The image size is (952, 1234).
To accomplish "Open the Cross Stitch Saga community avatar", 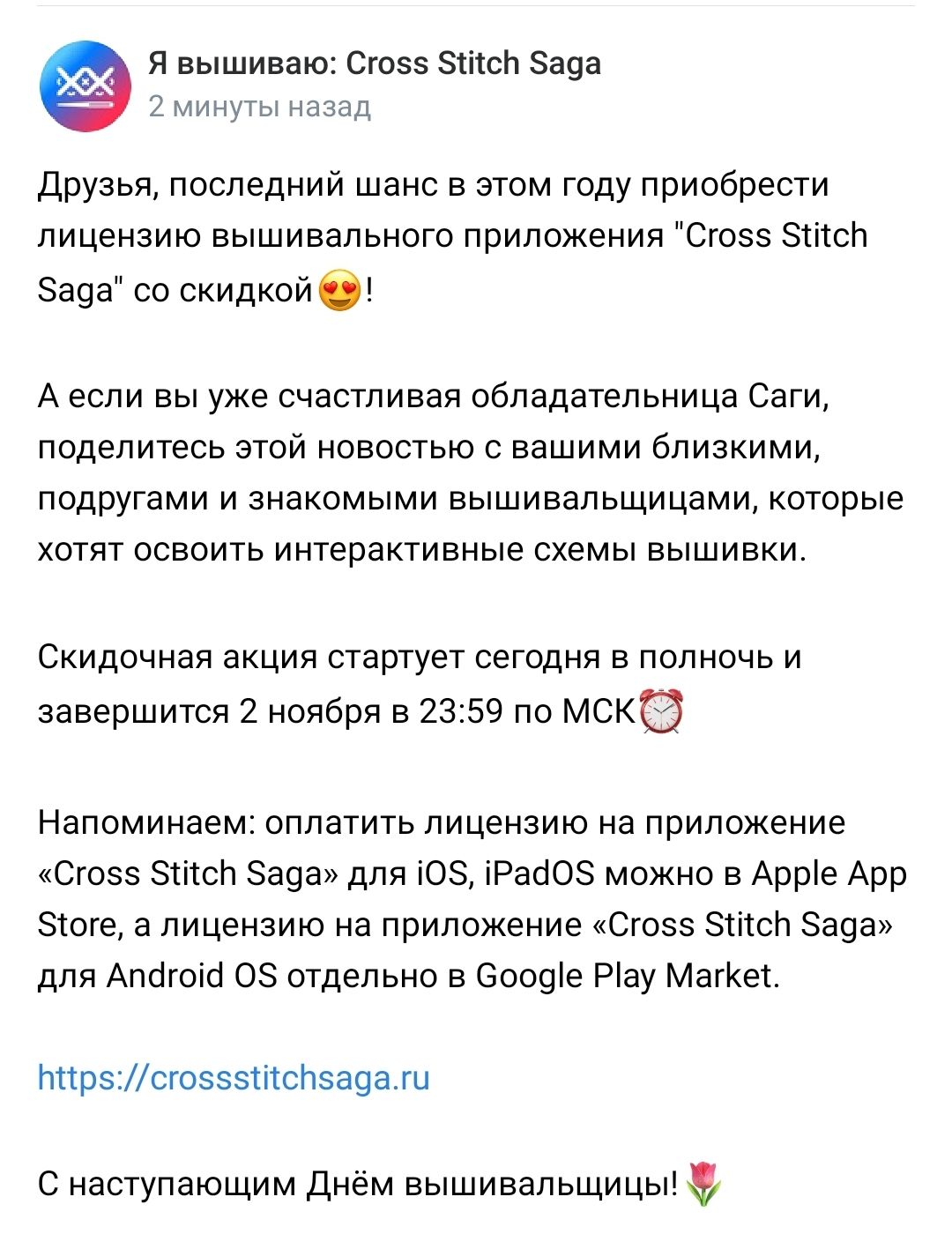I will [86, 86].
